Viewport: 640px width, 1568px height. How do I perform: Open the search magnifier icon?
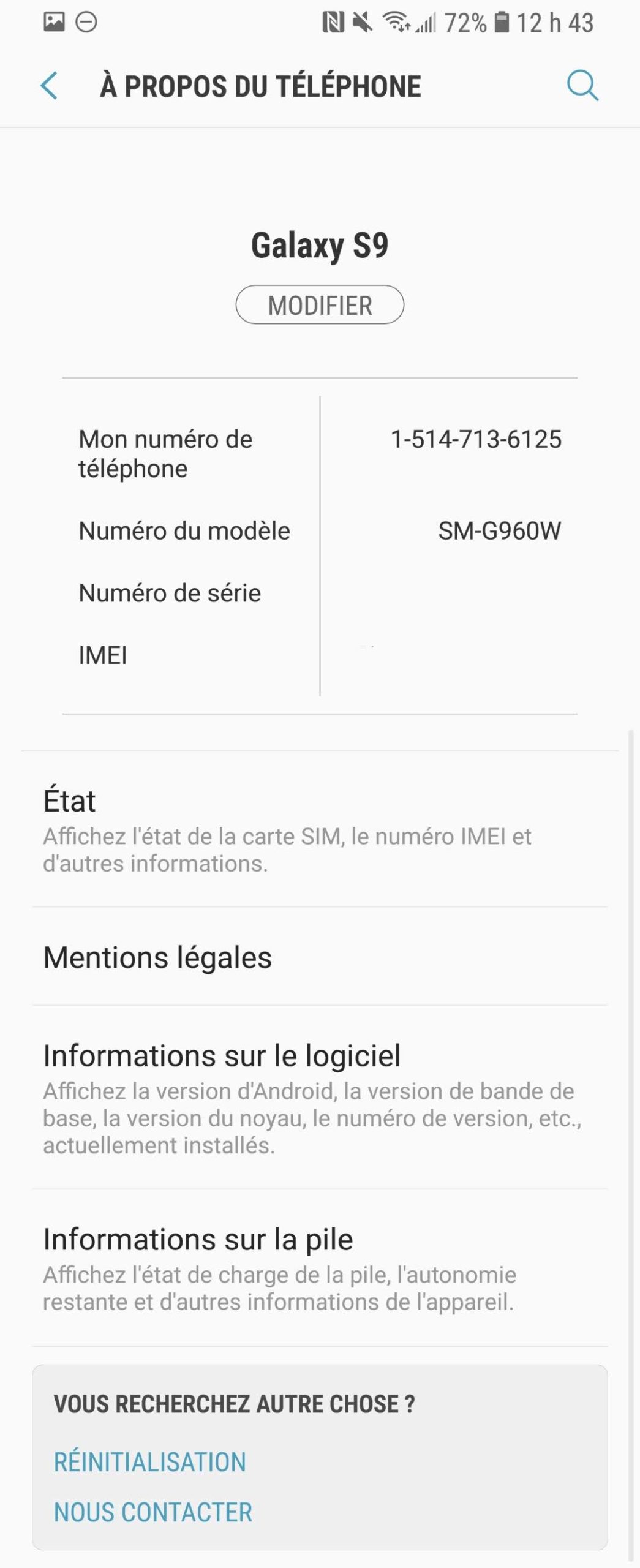pos(582,85)
